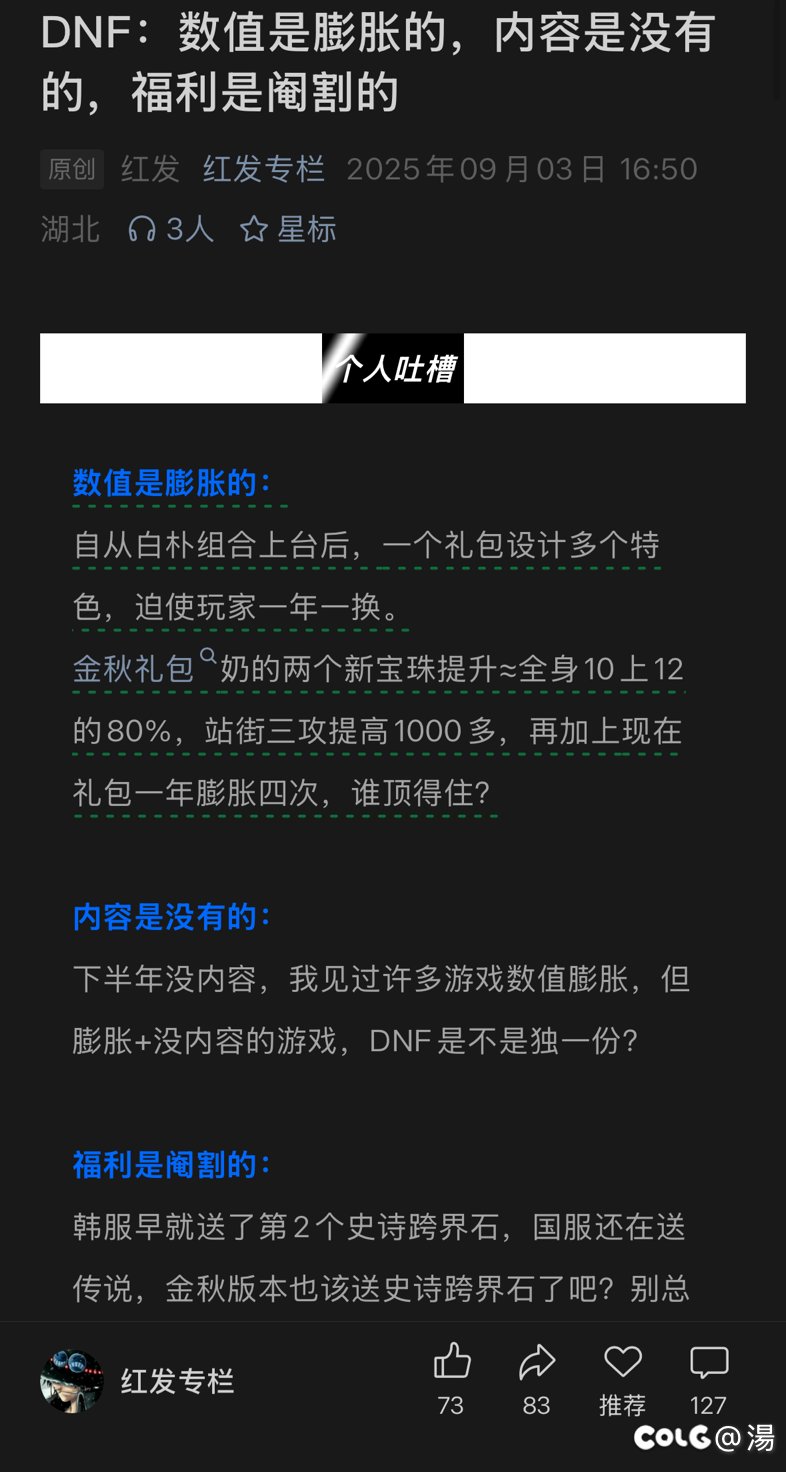This screenshot has height=1472, width=786.
Task: Tap the author name 红发
Action: pyautogui.click(x=149, y=169)
